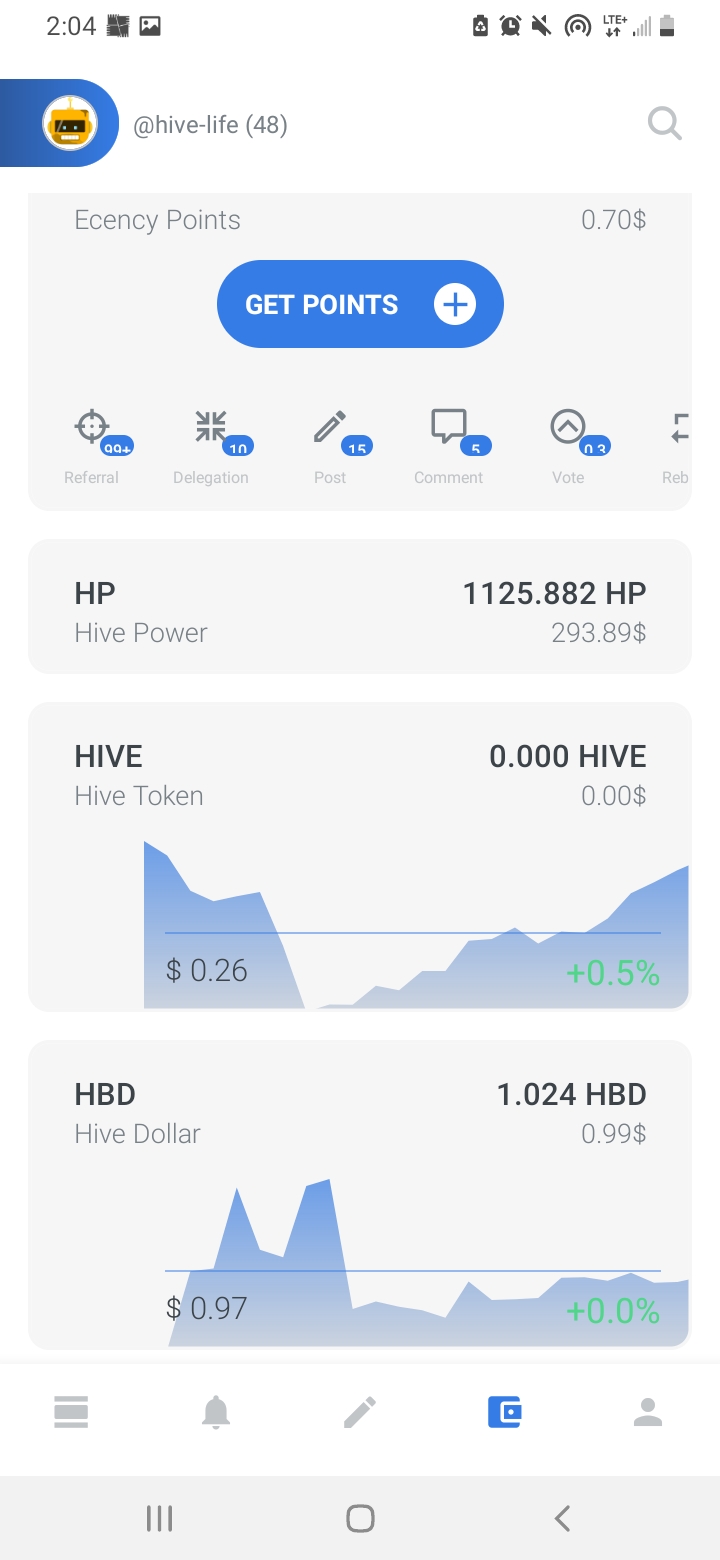
Task: Switch to the wallet tab
Action: [504, 1412]
